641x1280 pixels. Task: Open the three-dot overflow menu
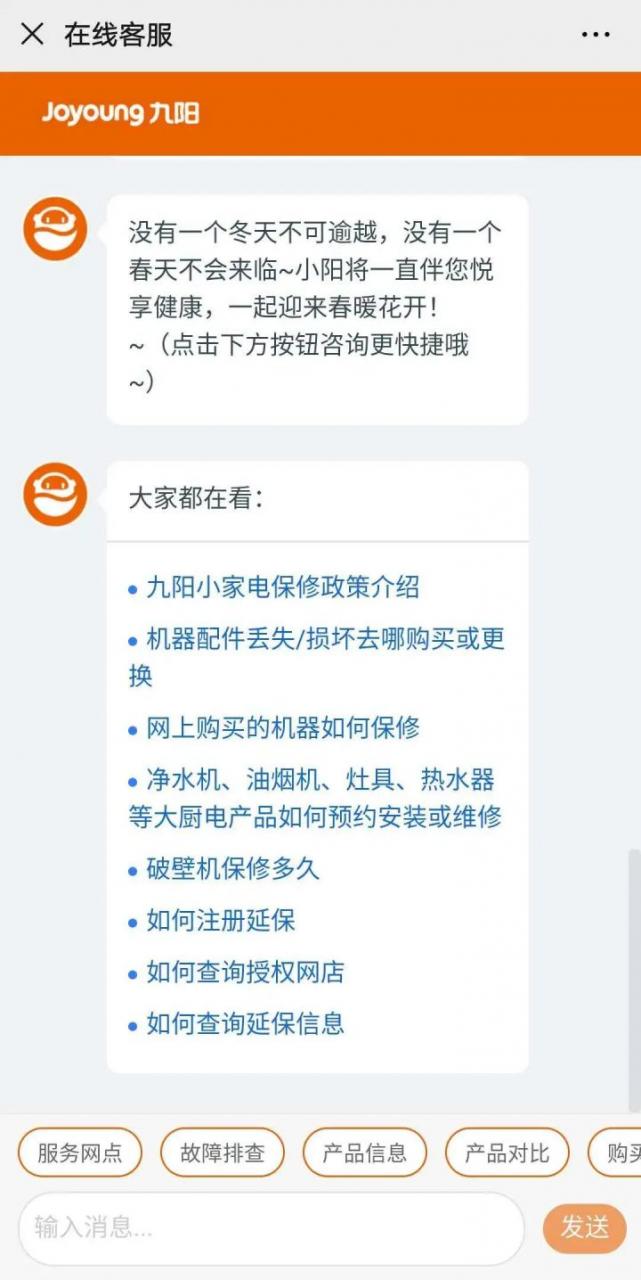pos(595,35)
